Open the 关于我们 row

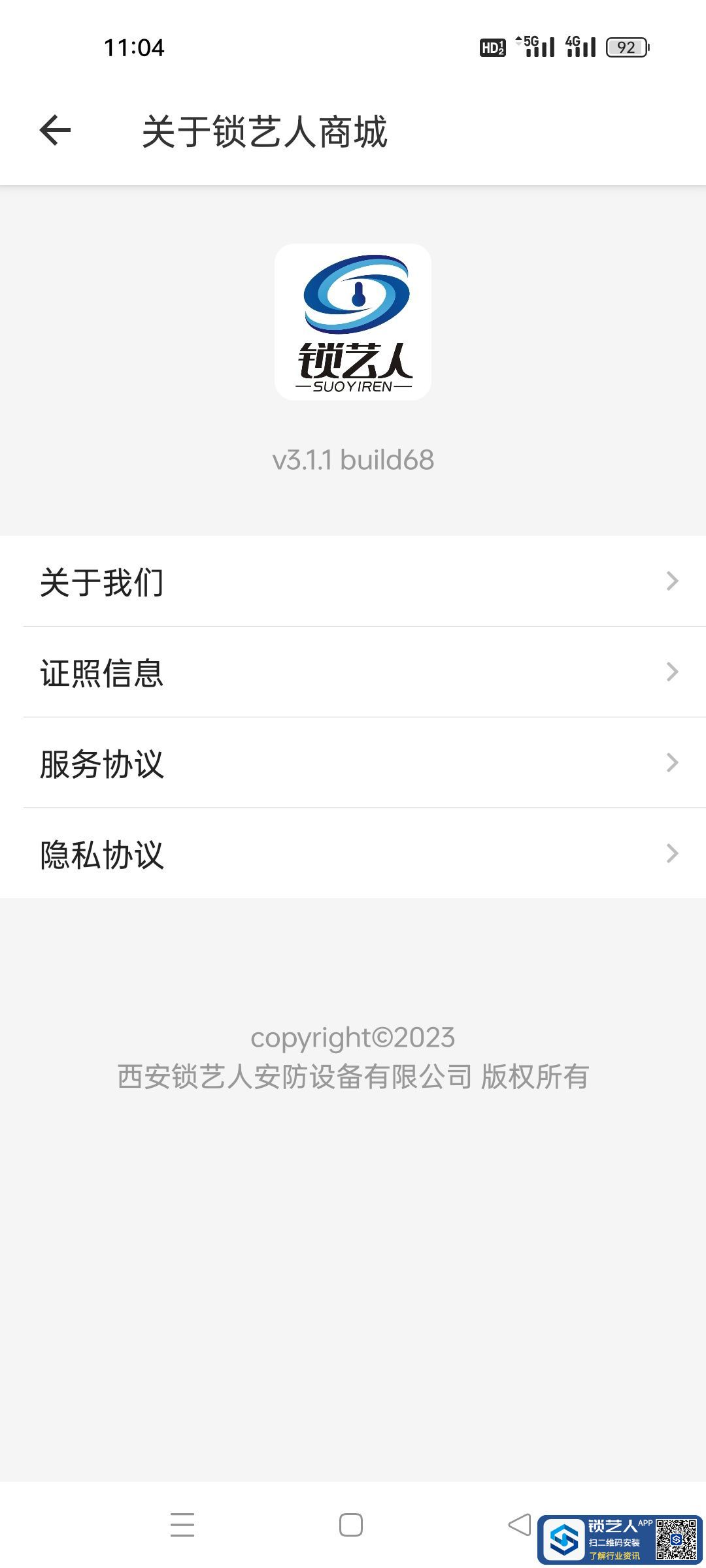(353, 581)
